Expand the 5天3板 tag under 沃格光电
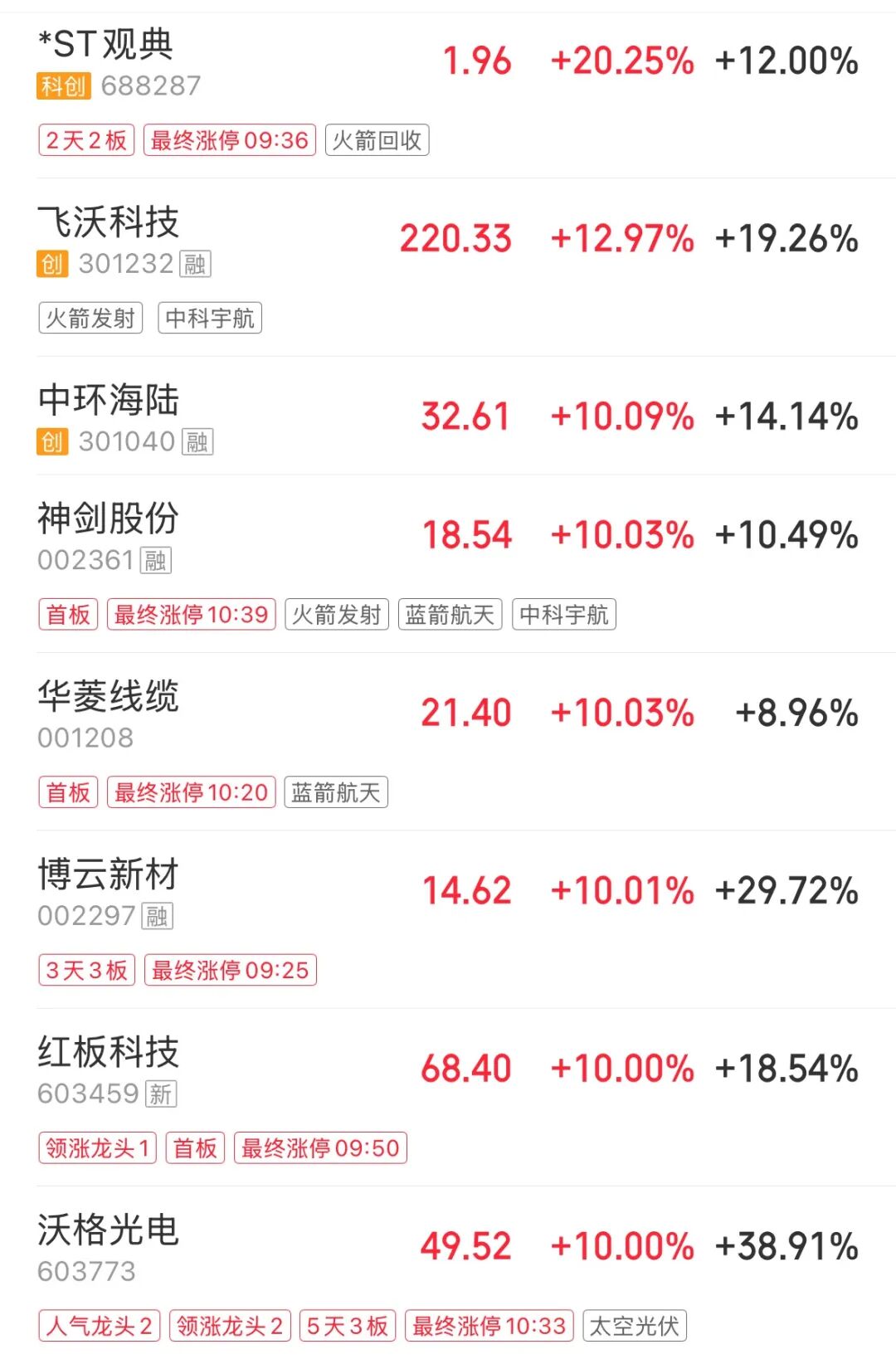Viewport: 896px width, 1359px height. pyautogui.click(x=350, y=1326)
